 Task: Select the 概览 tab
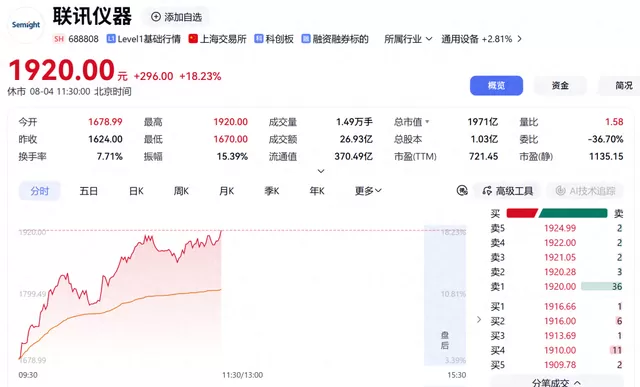[496, 86]
